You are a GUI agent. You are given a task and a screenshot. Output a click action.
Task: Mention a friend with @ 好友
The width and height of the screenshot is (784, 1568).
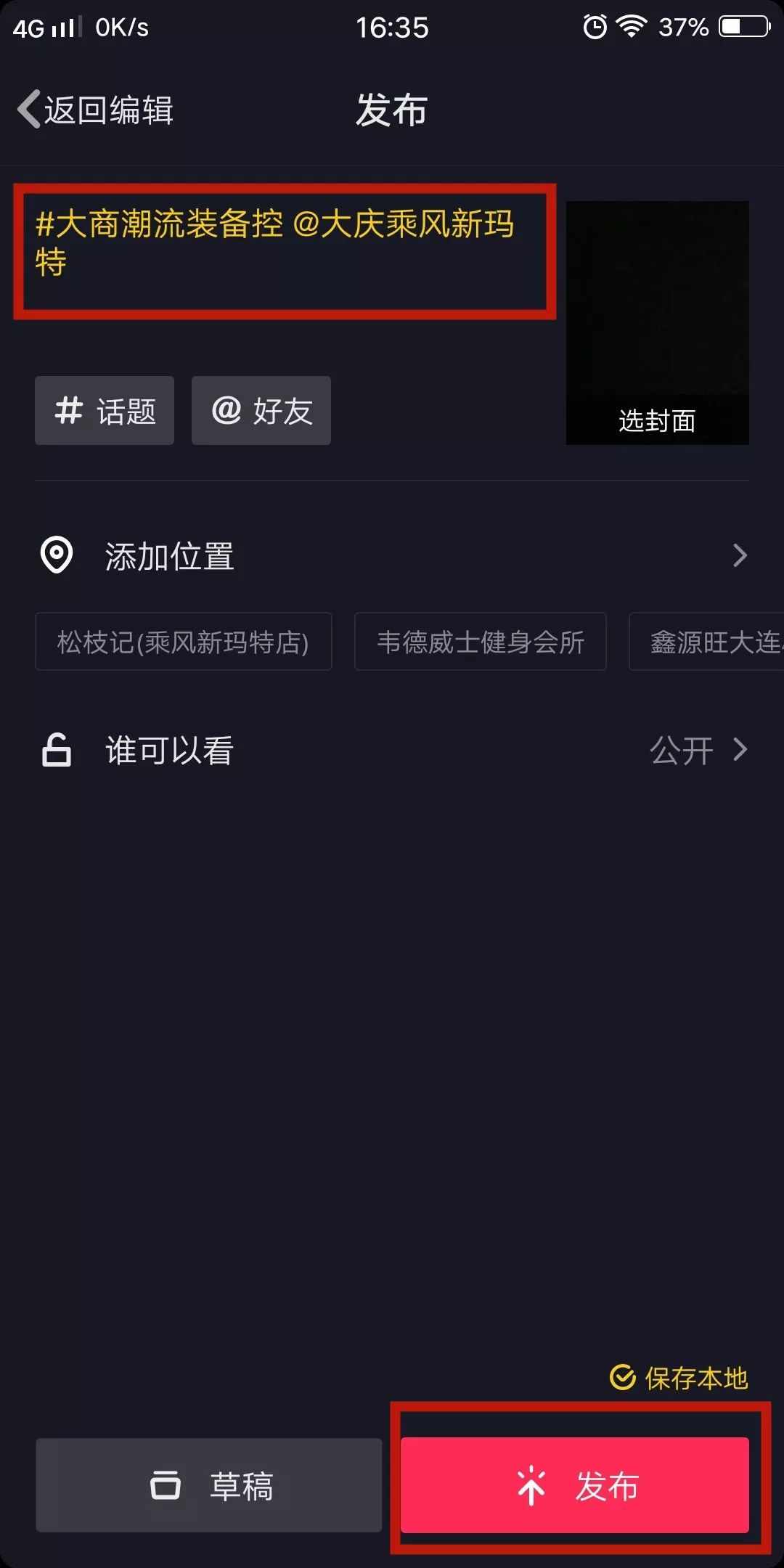[261, 411]
